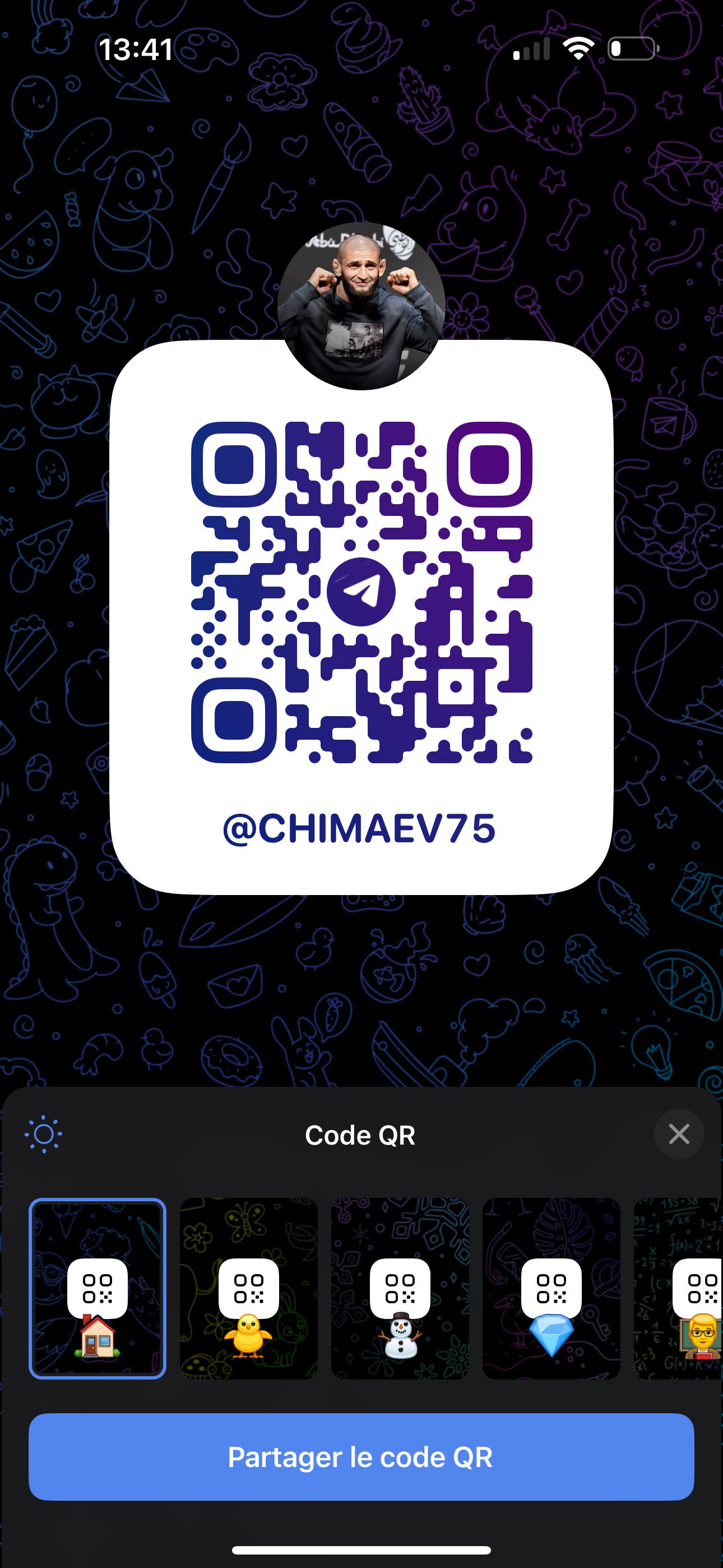The width and height of the screenshot is (723, 1568).
Task: Pick the snowman emoji QR theme
Action: (x=400, y=1288)
